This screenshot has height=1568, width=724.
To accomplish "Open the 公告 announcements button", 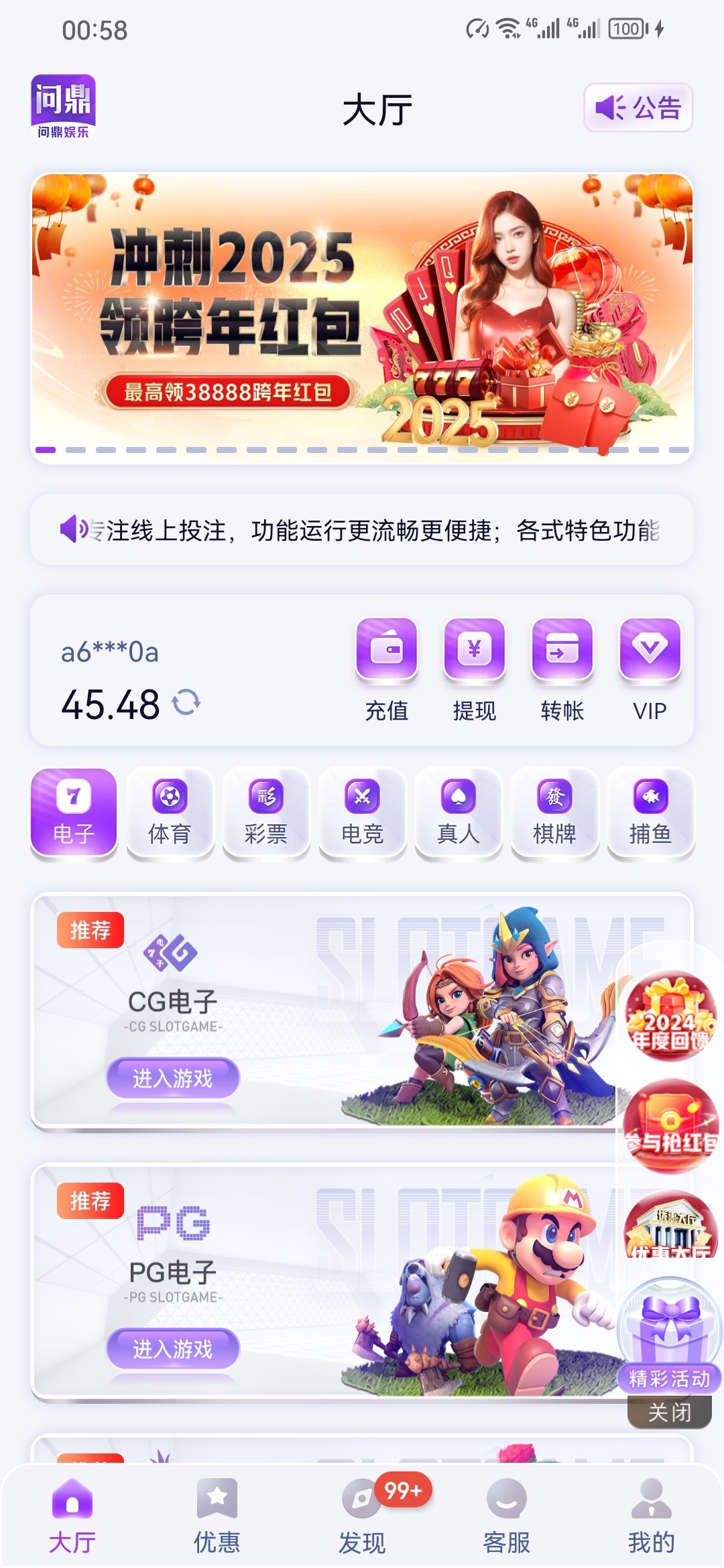I will 638,107.
